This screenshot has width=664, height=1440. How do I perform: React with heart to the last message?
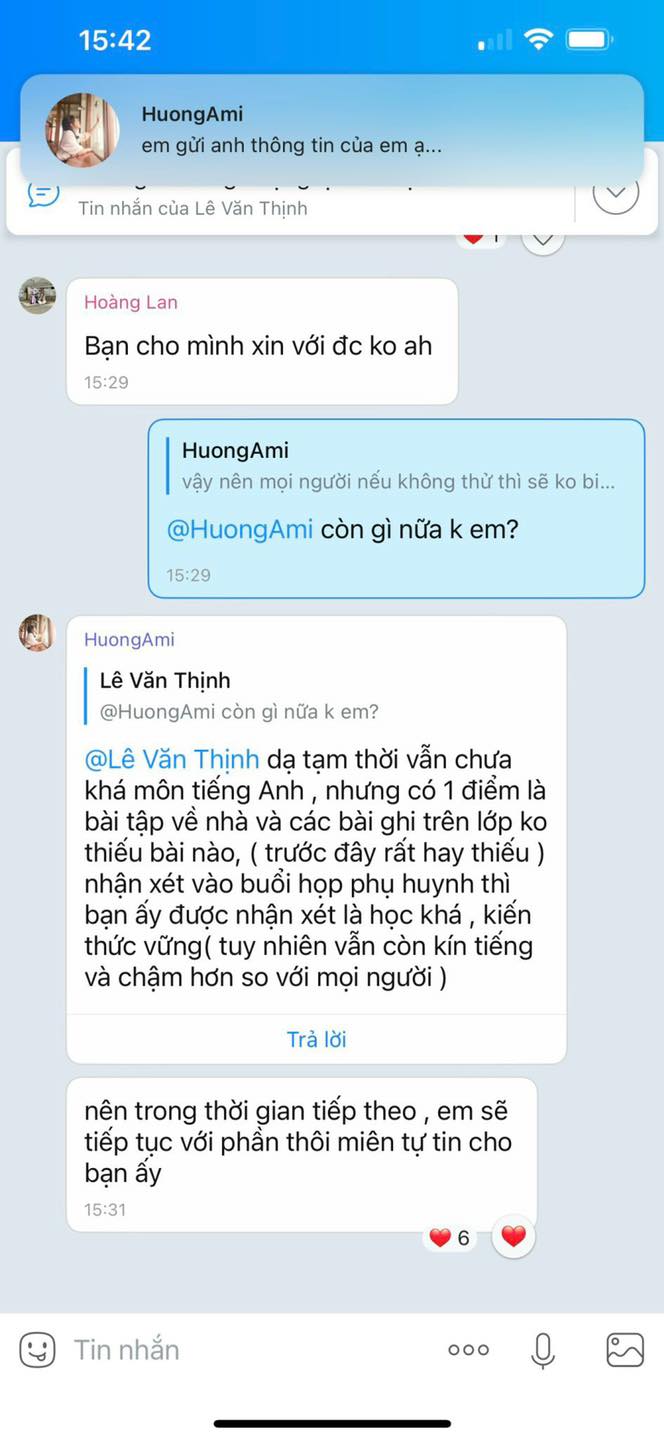click(x=513, y=1237)
